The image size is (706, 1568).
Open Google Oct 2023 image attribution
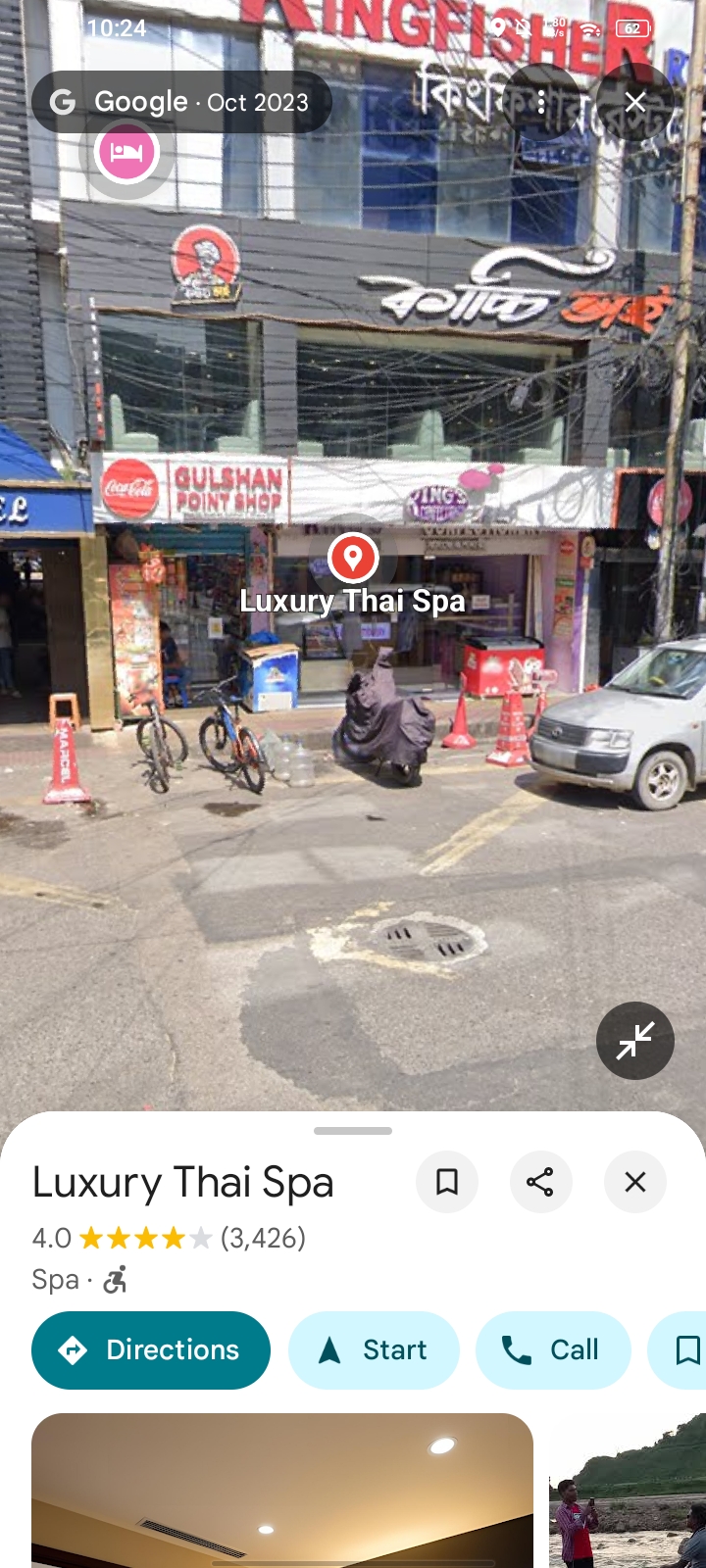[181, 102]
